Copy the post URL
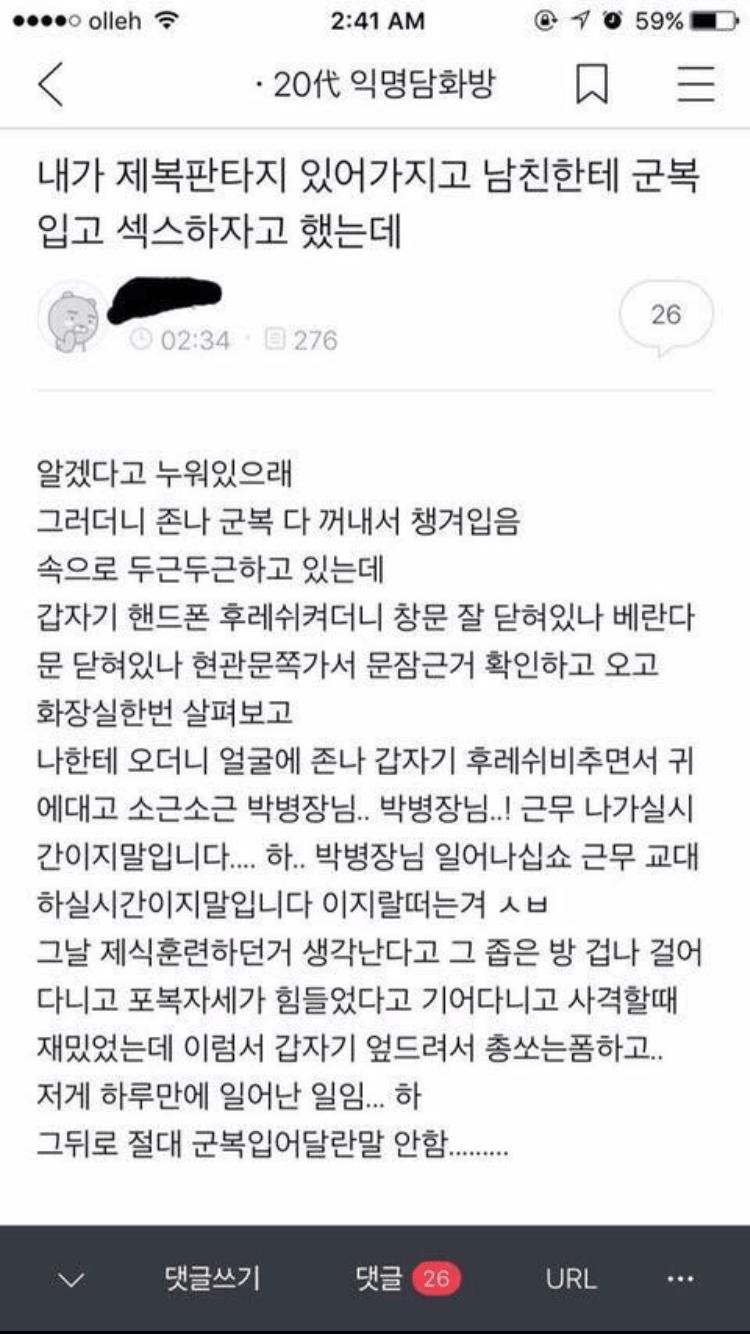 pyautogui.click(x=571, y=1277)
